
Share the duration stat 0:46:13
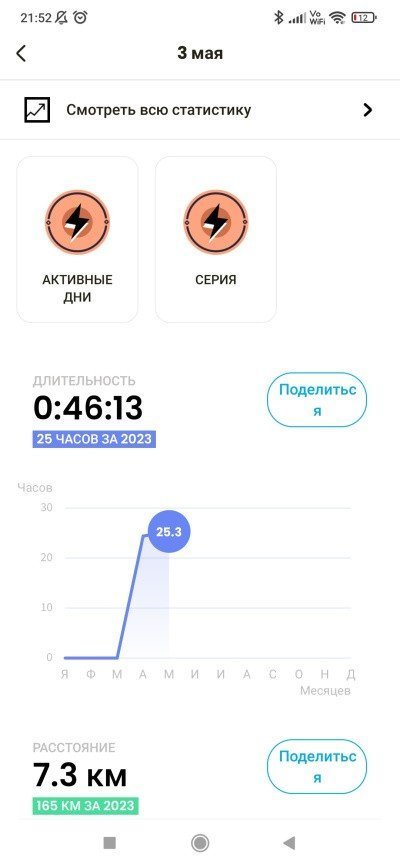point(316,400)
